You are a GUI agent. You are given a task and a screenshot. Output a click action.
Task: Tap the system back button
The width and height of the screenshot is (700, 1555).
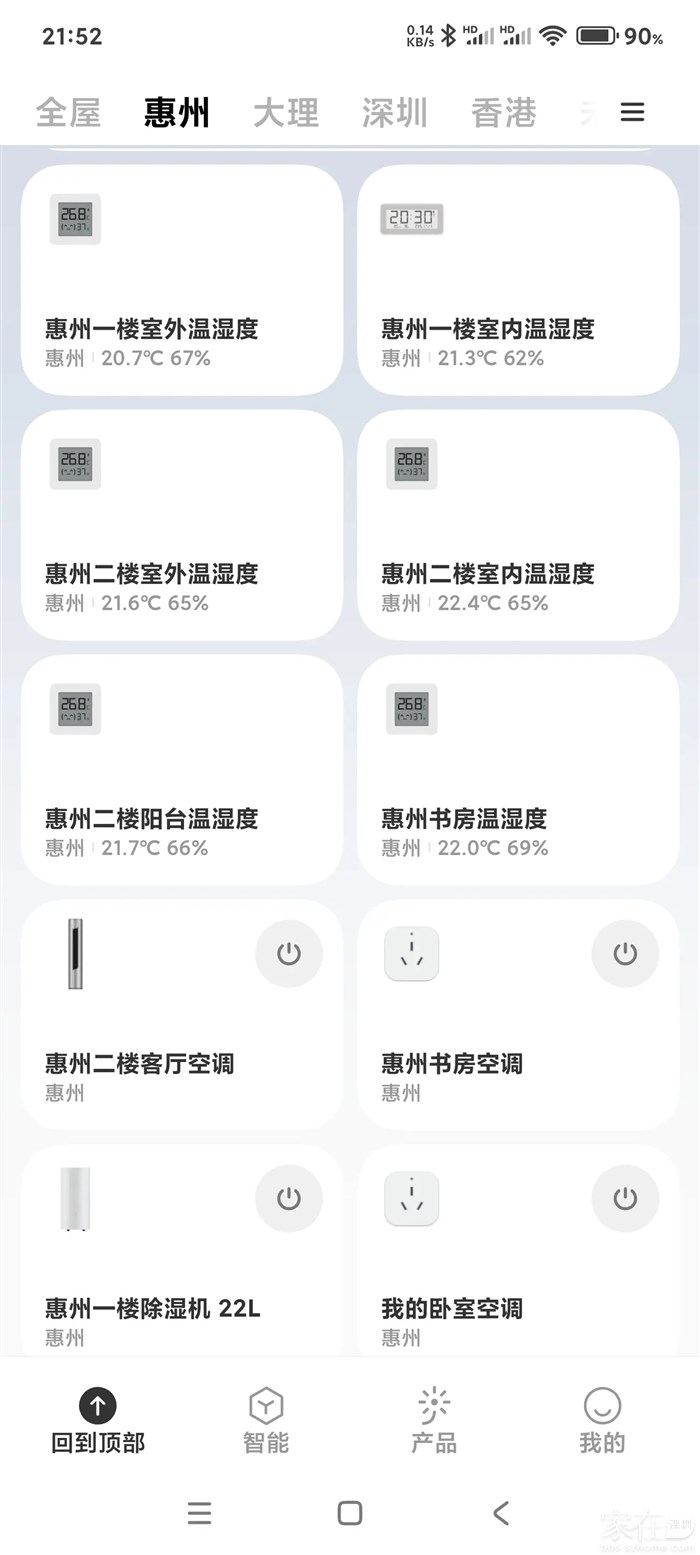click(x=501, y=1513)
